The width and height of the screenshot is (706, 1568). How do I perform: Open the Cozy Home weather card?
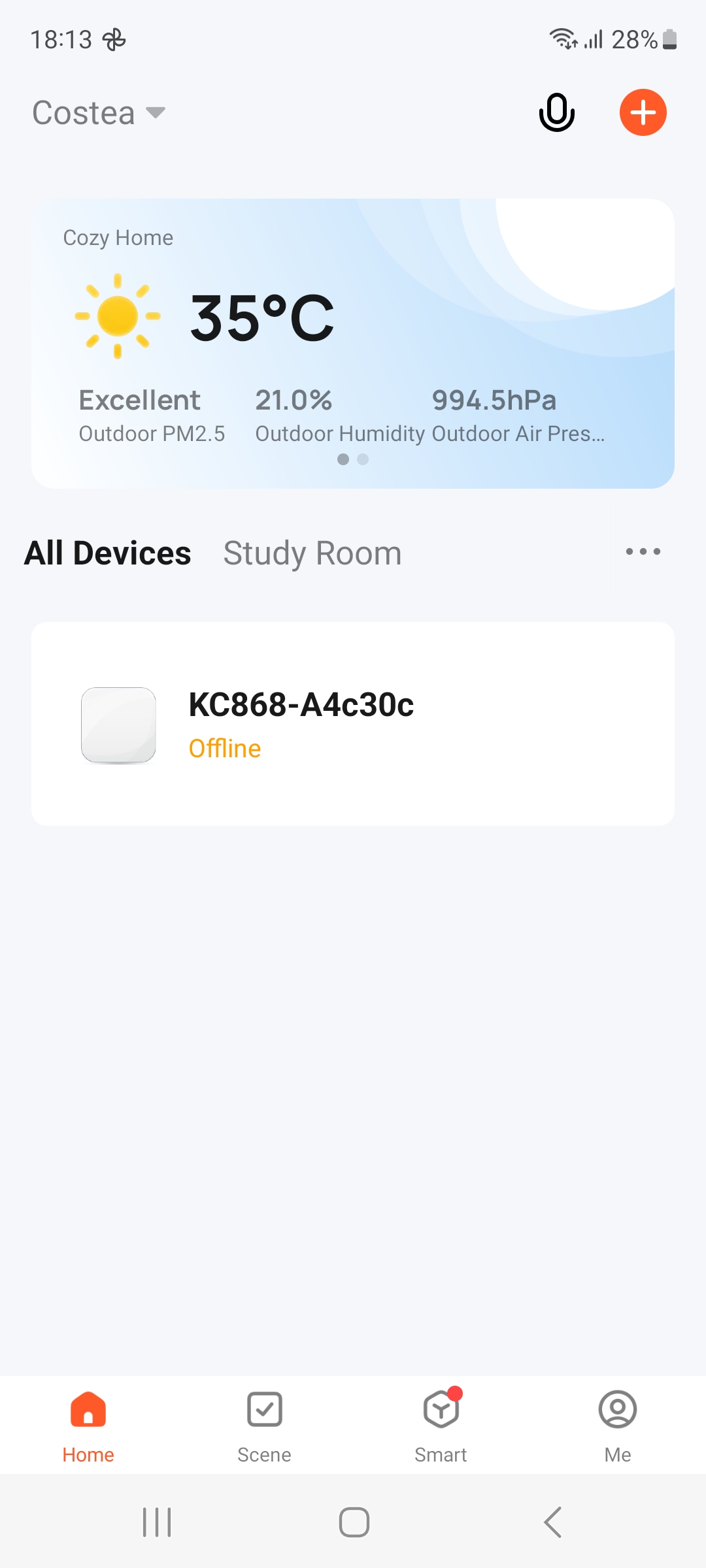tap(353, 343)
